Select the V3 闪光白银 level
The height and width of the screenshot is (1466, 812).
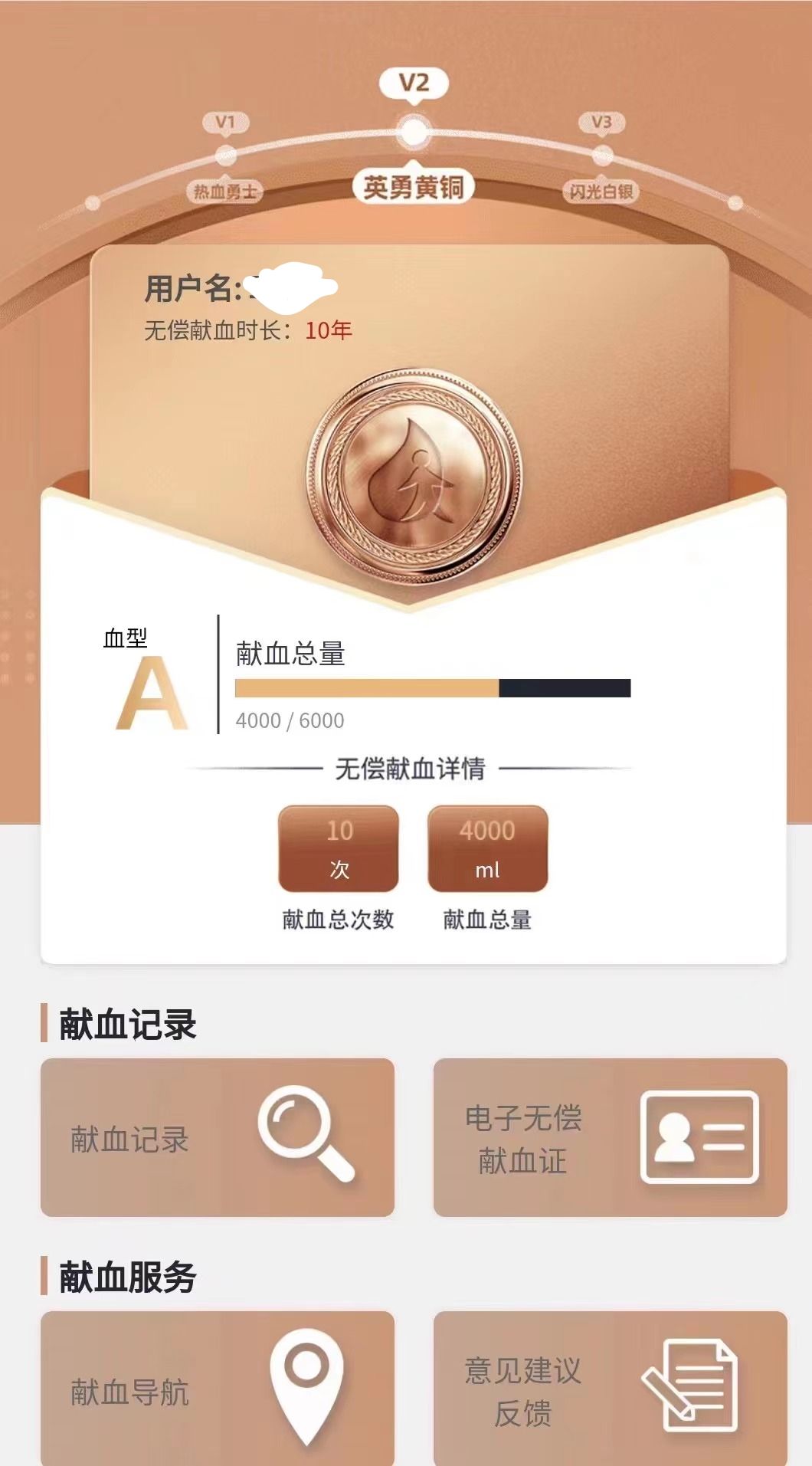[x=602, y=156]
